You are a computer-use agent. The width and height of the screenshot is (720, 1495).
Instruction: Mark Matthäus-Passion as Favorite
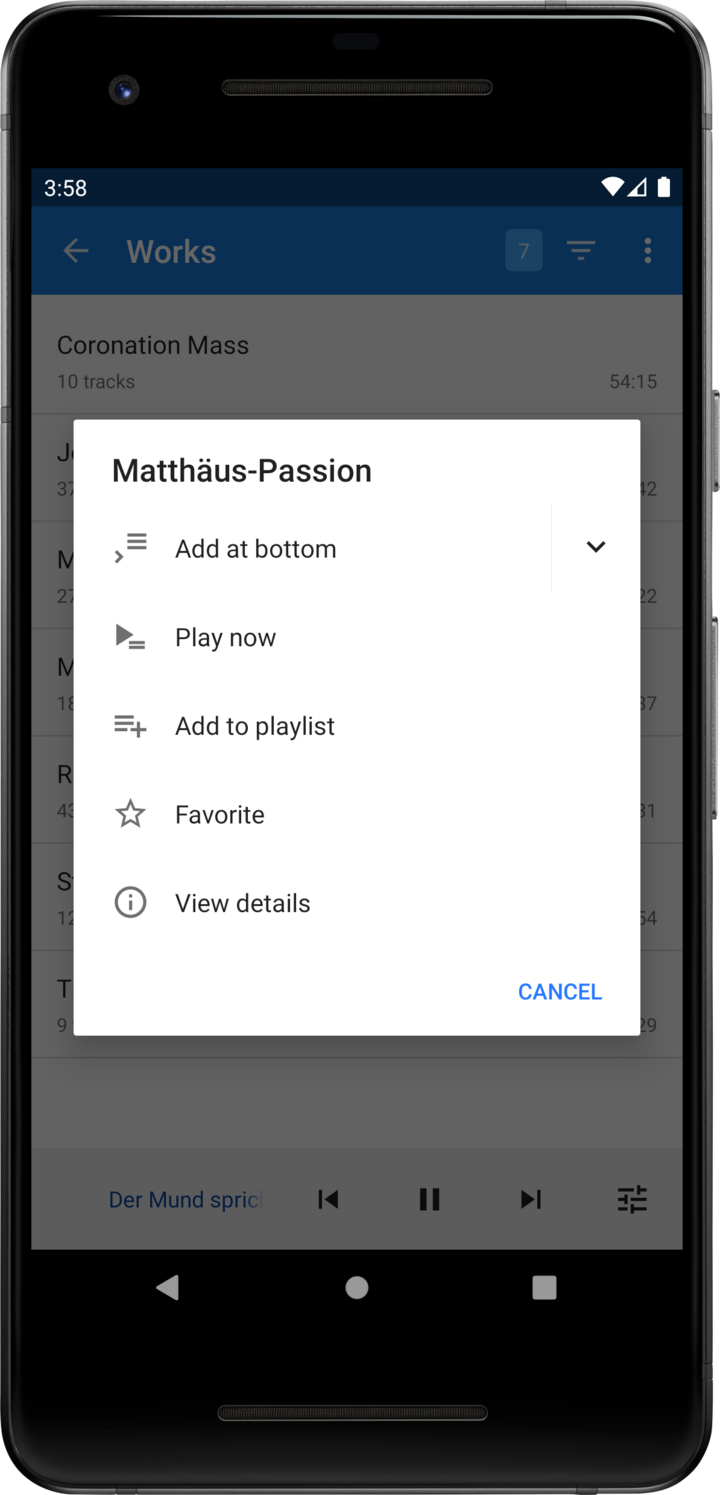[219, 815]
